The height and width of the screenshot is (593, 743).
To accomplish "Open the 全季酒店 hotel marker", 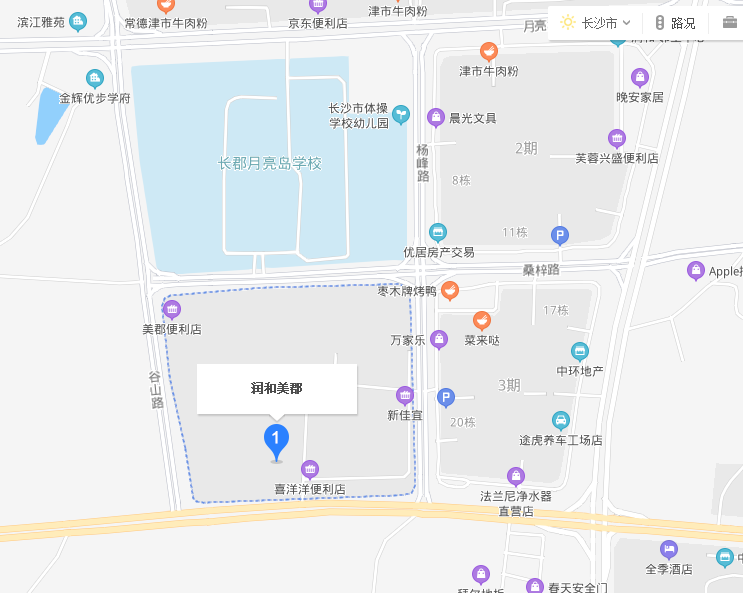I will [669, 549].
